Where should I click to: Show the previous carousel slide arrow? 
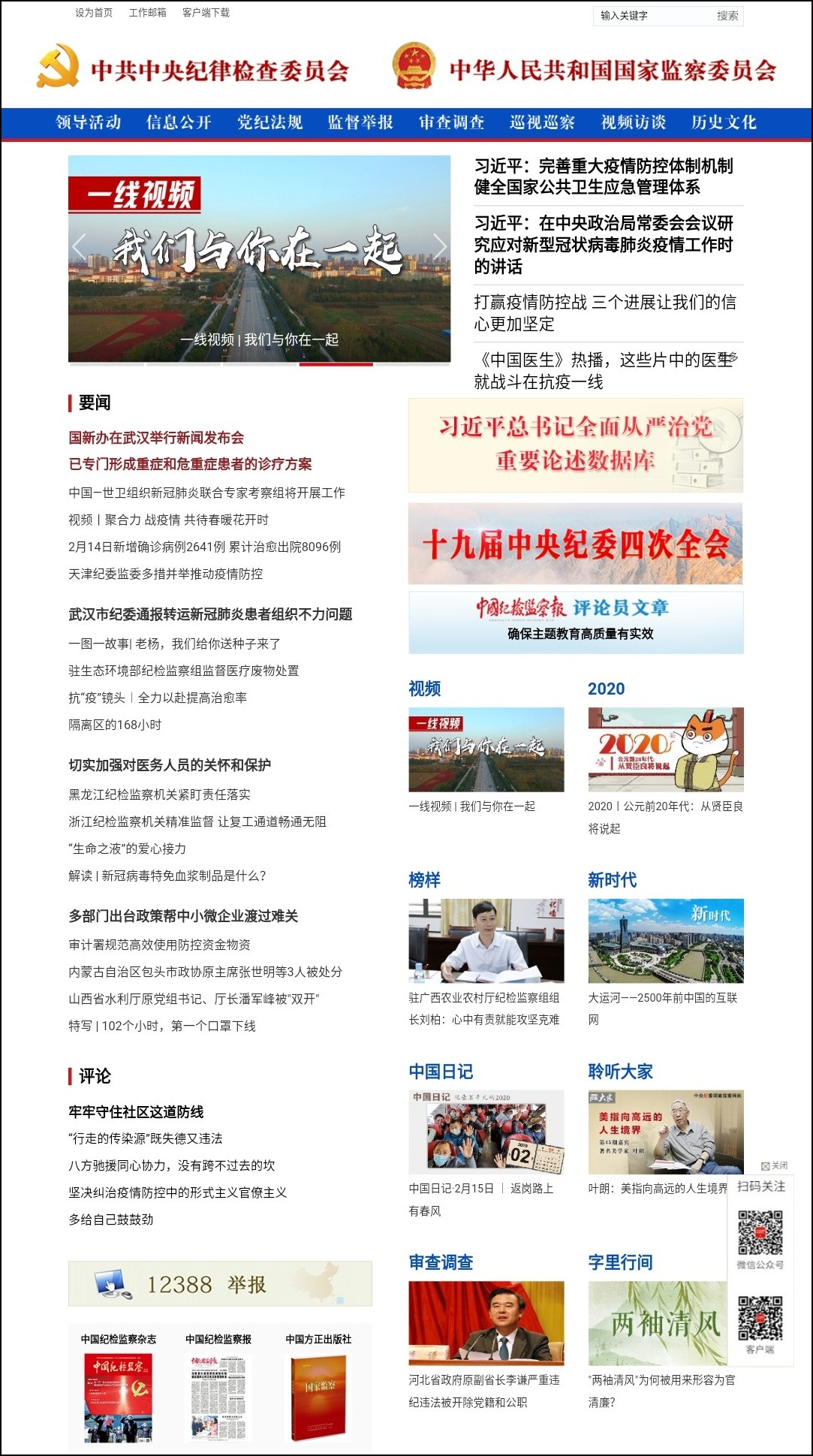[79, 246]
